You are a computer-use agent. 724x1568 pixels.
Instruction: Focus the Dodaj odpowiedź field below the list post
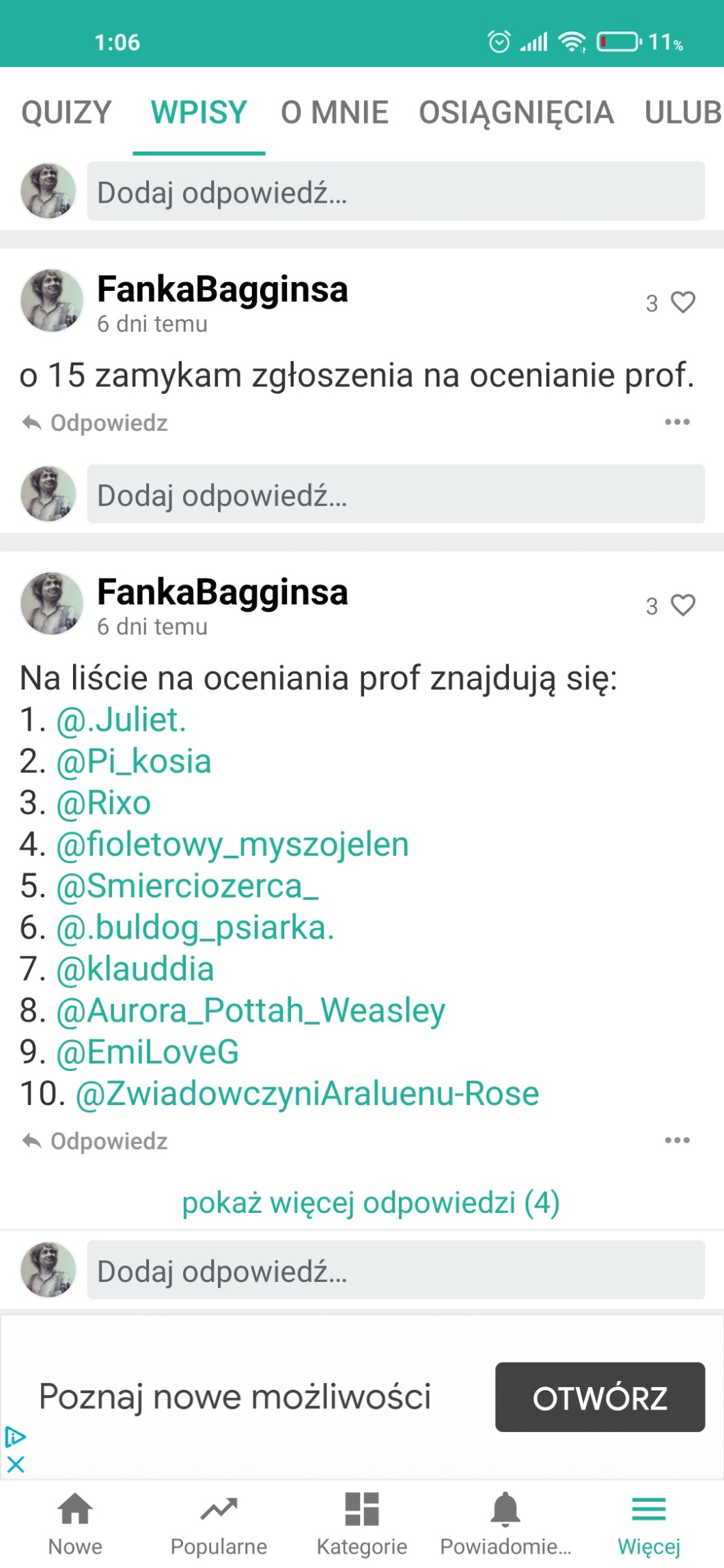395,1270
